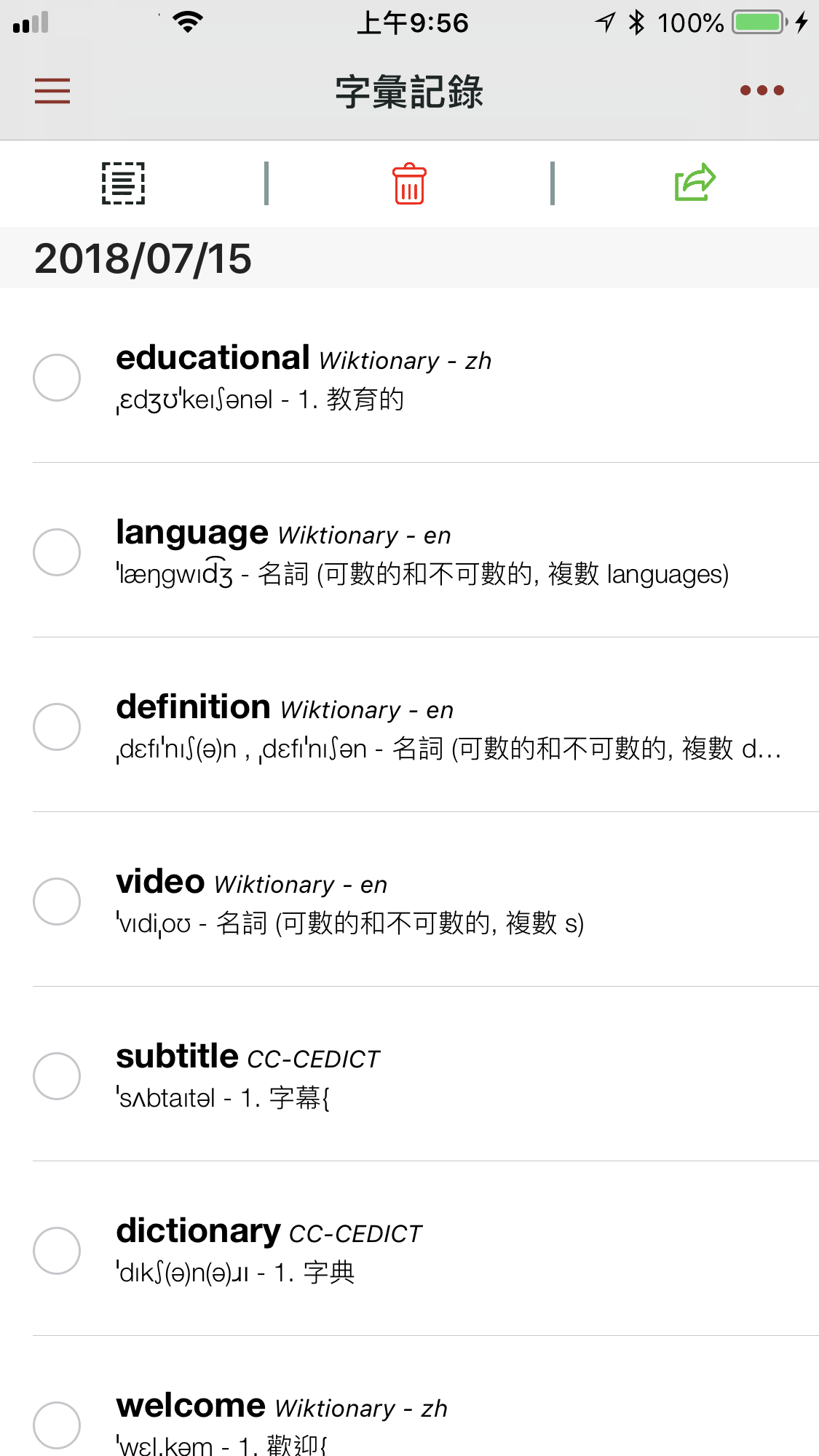
Task: Select the checkbox next to welcome
Action: click(57, 1424)
